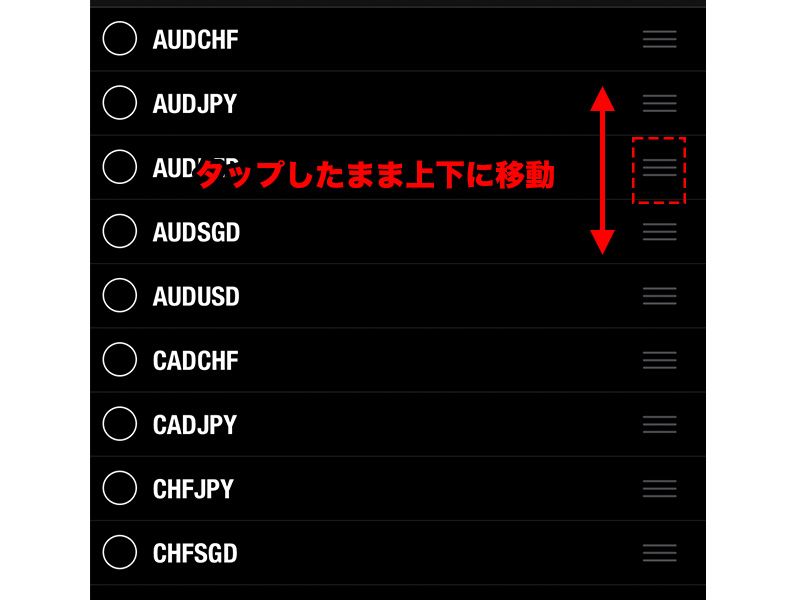
Task: Choose the CADJPY row circle
Action: [x=120, y=424]
